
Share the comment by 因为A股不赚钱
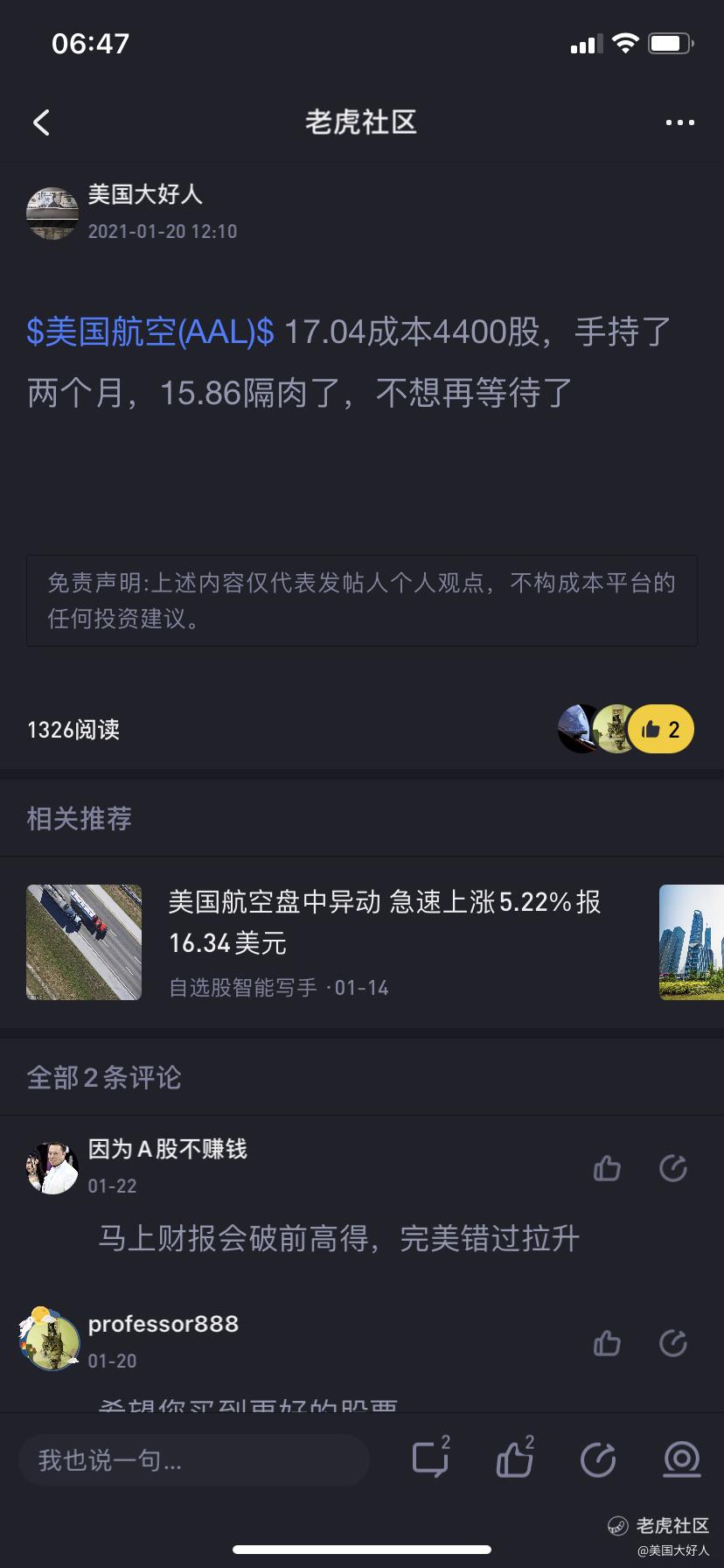click(672, 1168)
